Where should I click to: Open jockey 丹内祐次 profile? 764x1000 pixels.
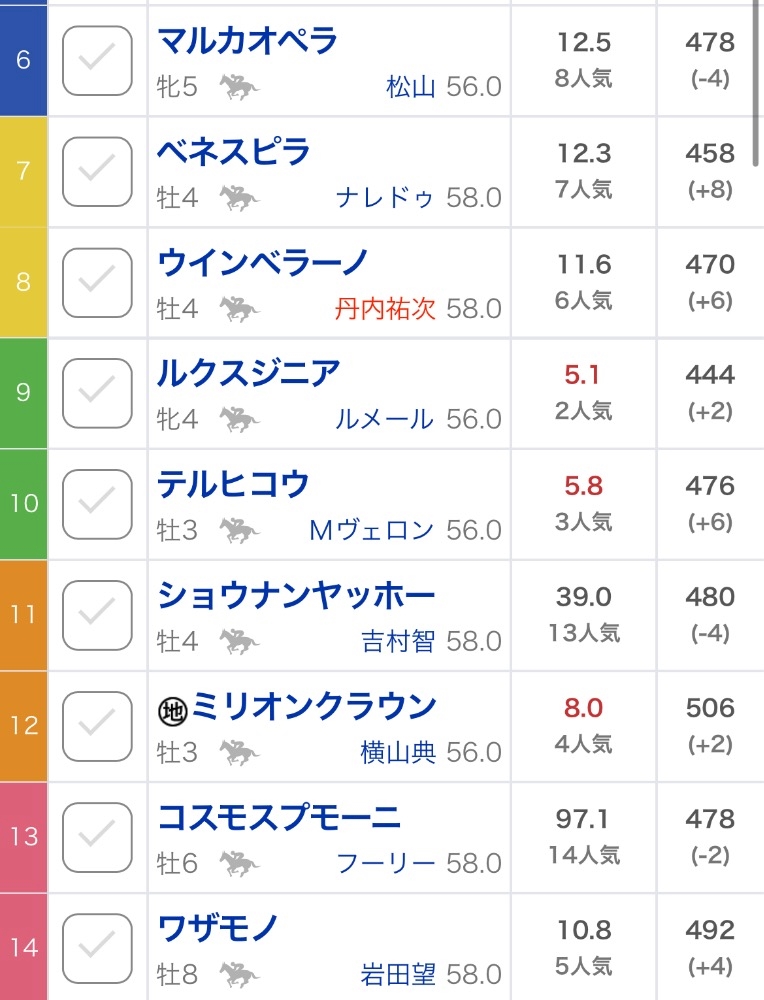385,309
